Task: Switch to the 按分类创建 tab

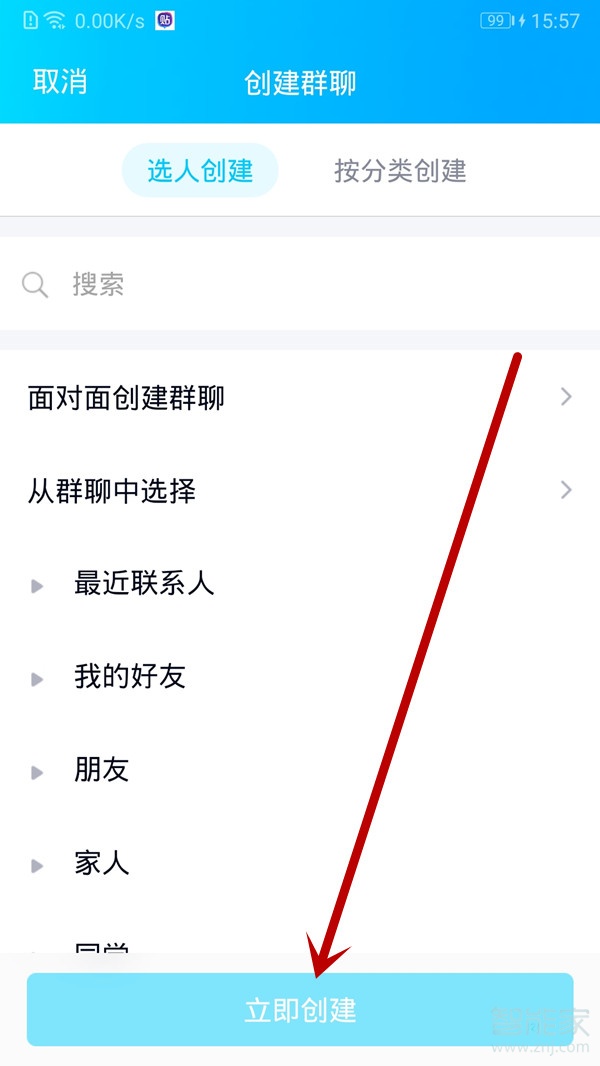Action: click(400, 171)
